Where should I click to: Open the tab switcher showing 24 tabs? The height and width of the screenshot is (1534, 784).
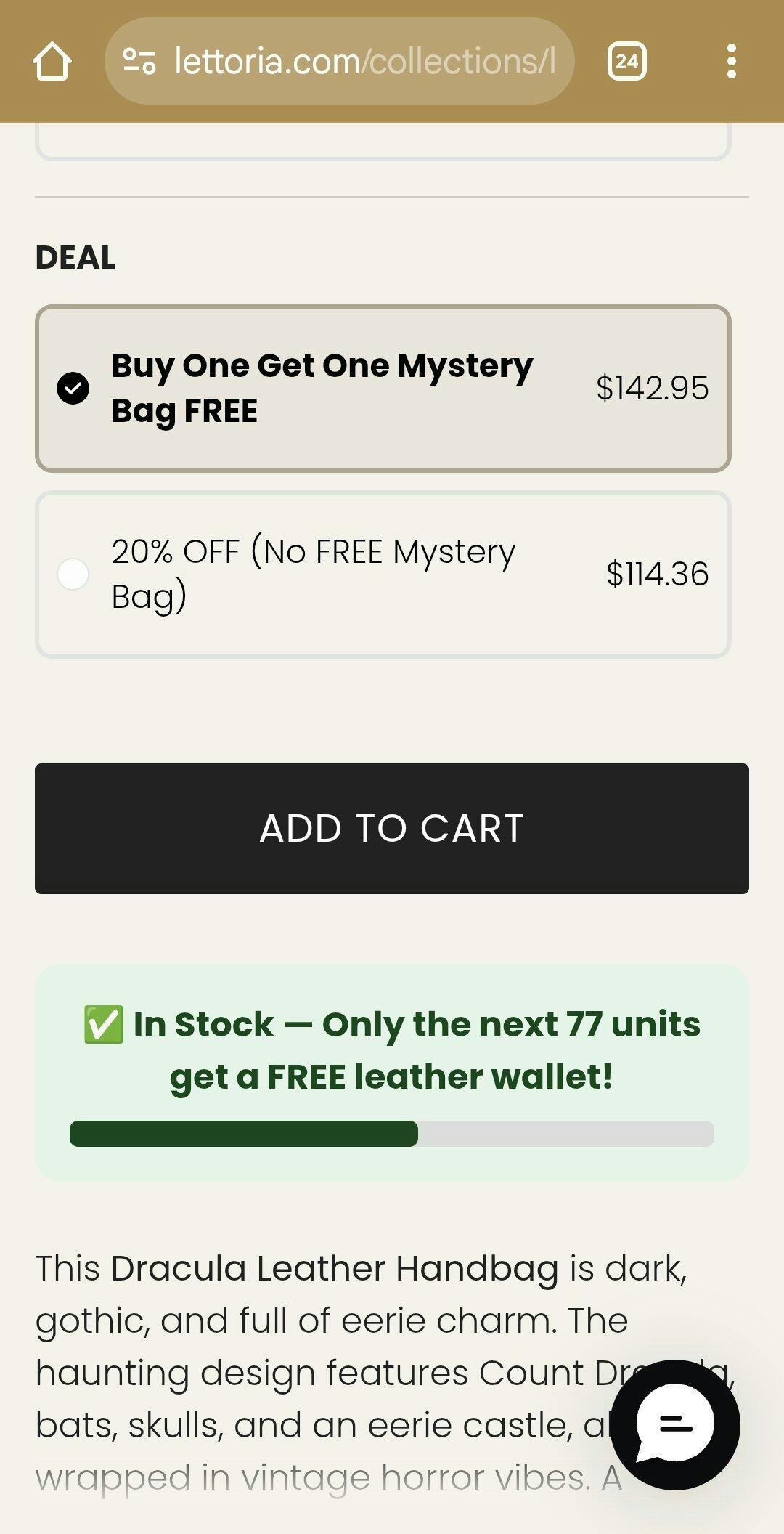point(627,61)
